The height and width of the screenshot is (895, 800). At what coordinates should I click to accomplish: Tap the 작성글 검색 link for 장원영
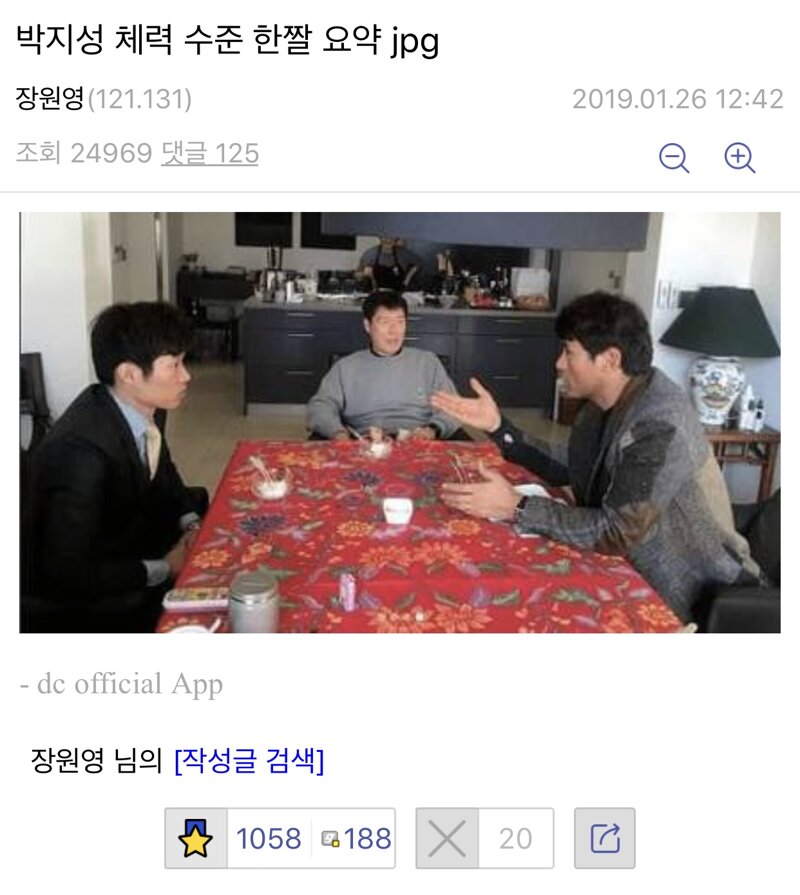(249, 762)
